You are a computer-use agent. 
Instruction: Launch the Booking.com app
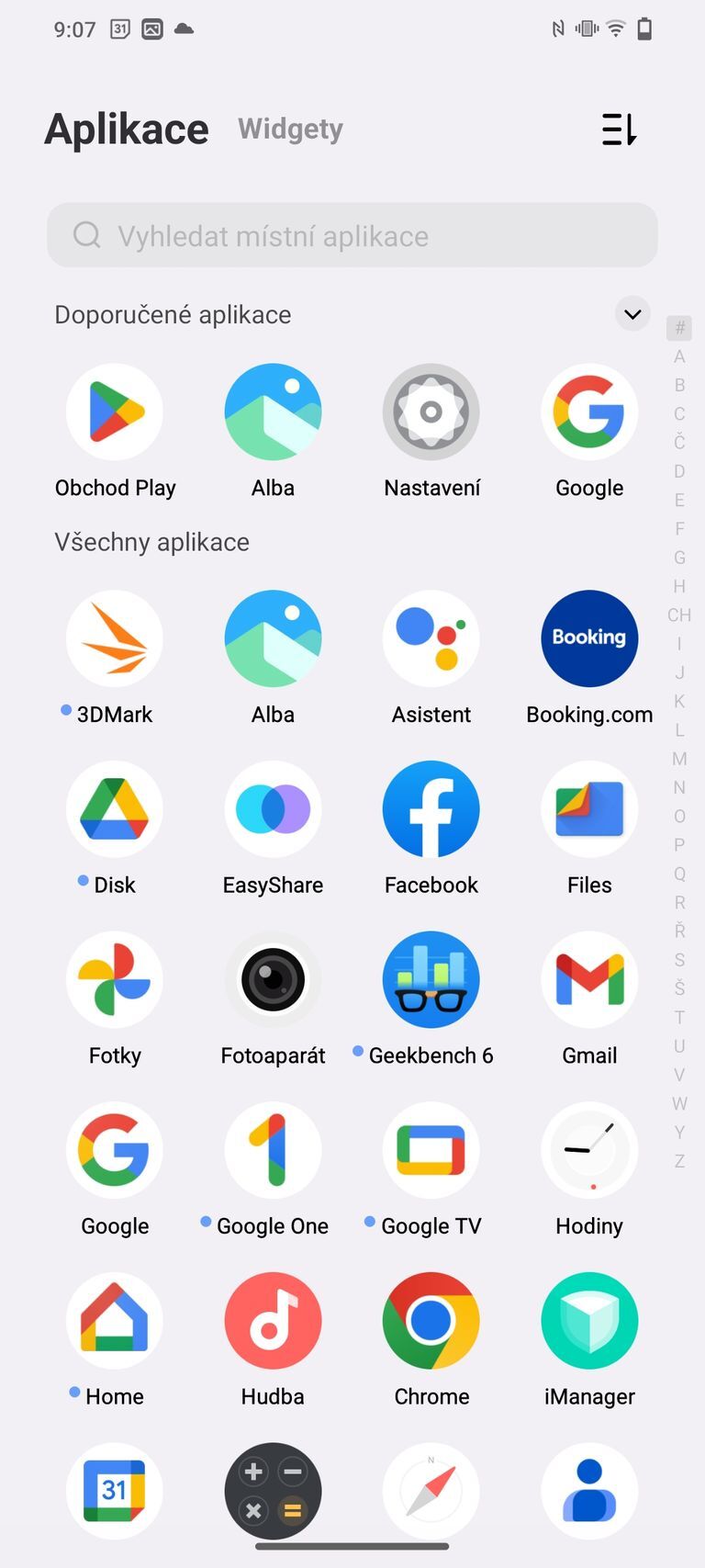tap(588, 638)
